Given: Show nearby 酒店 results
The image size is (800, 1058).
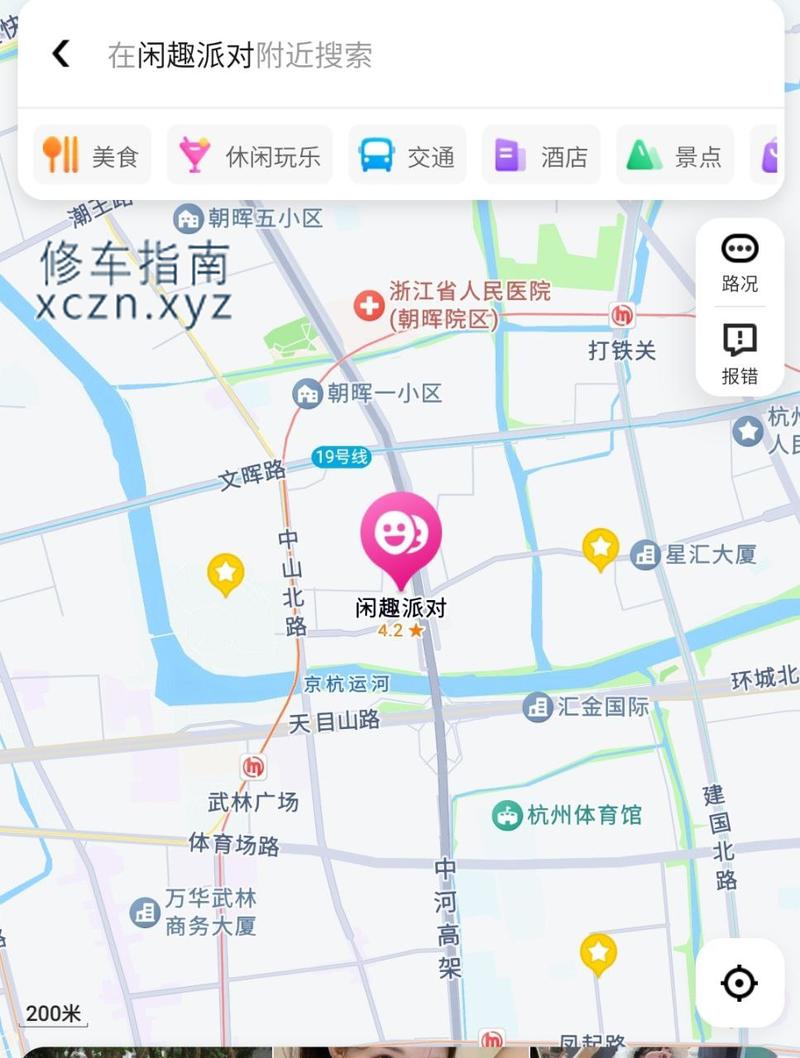Looking at the screenshot, I should point(541,156).
